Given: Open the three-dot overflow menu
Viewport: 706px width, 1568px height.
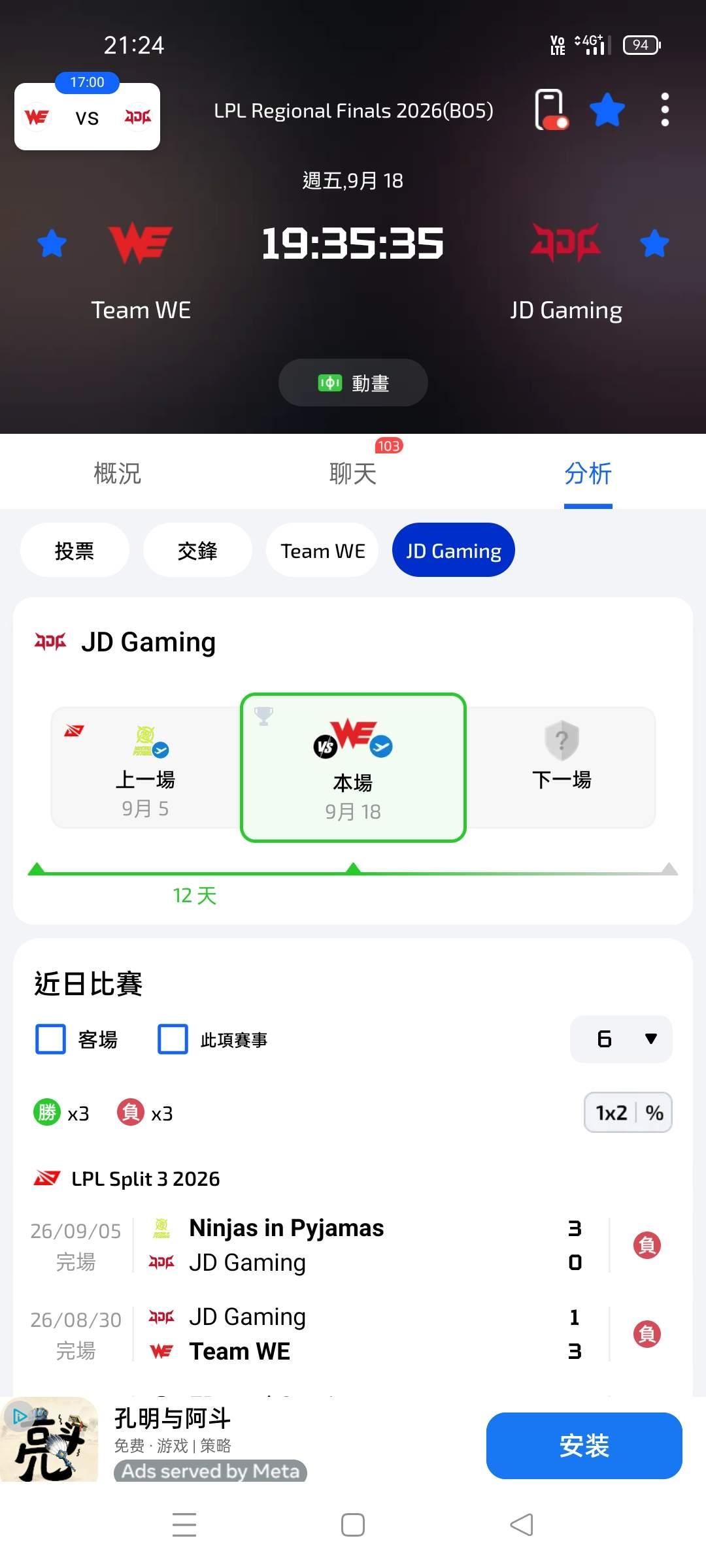Looking at the screenshot, I should [665, 110].
